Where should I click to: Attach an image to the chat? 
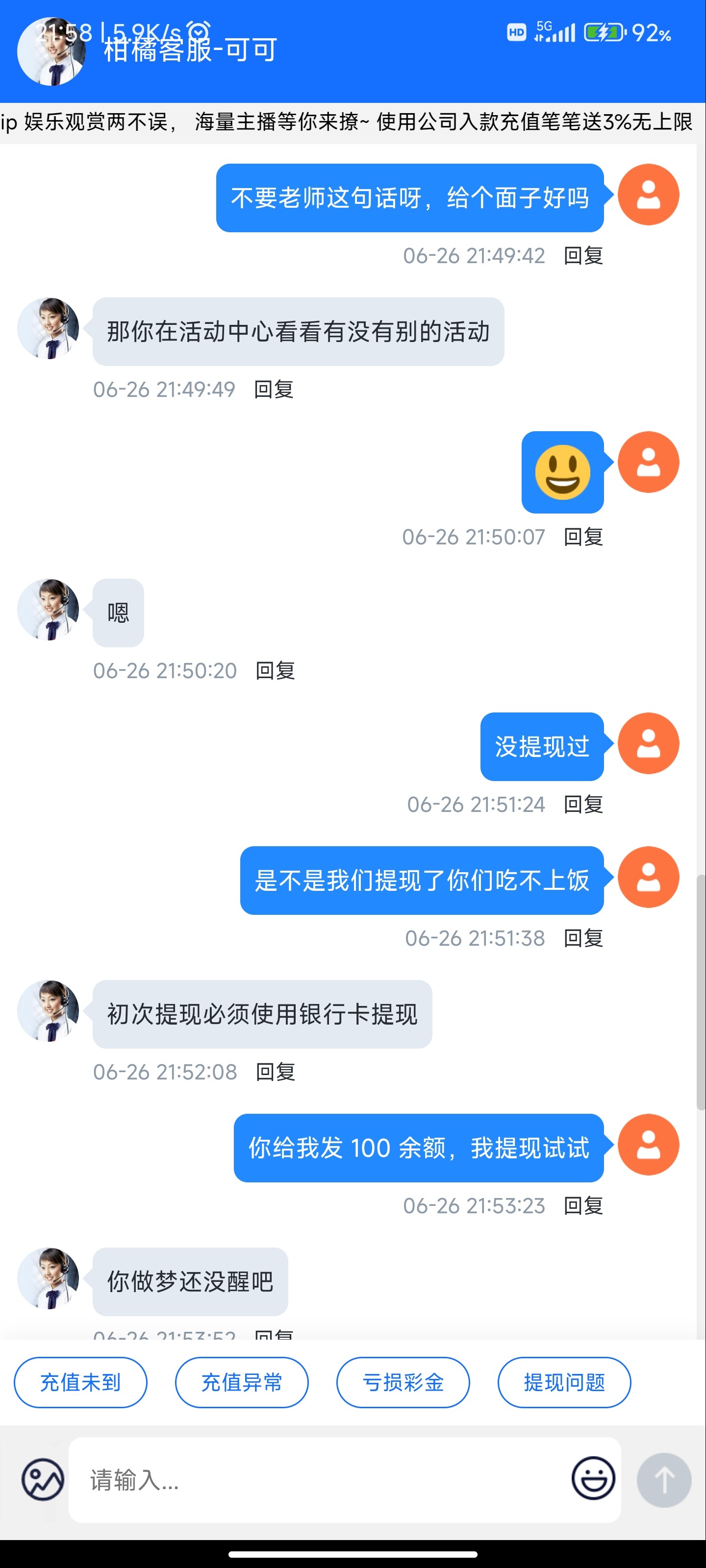tap(43, 1479)
